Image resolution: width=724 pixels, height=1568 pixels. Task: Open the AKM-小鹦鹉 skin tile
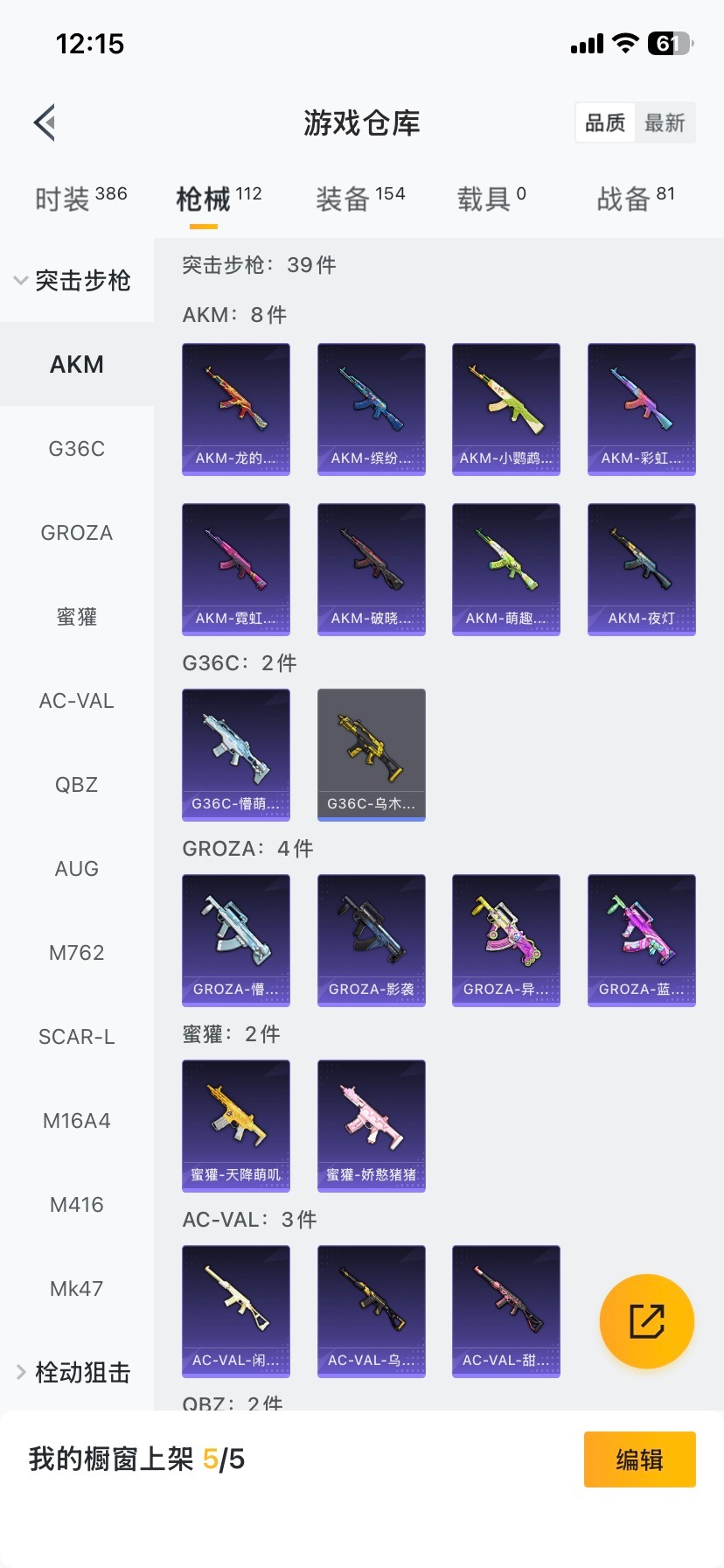point(505,409)
